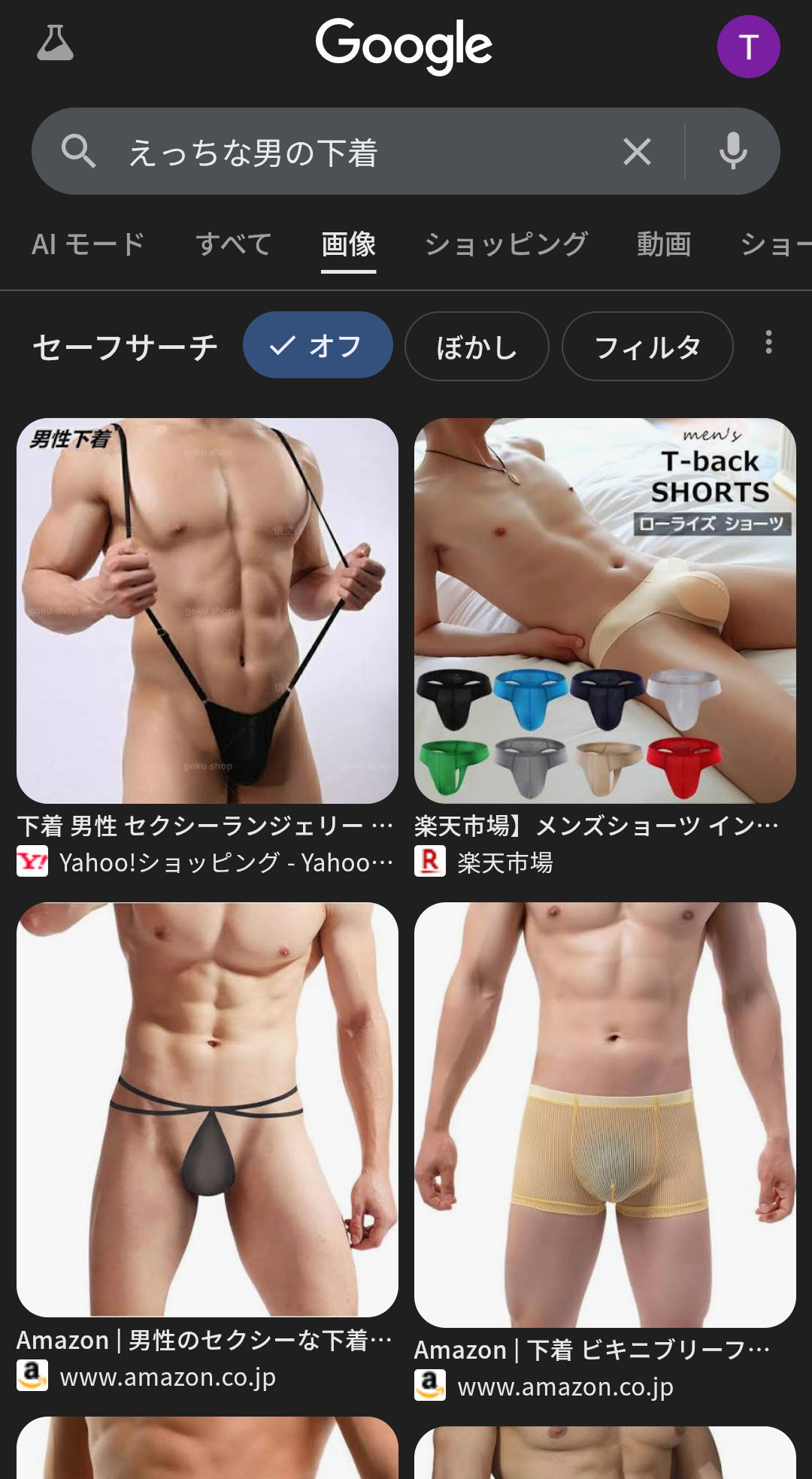Open the three-dot SafeSearch options menu
Viewport: 812px width, 1479px height.
point(768,342)
